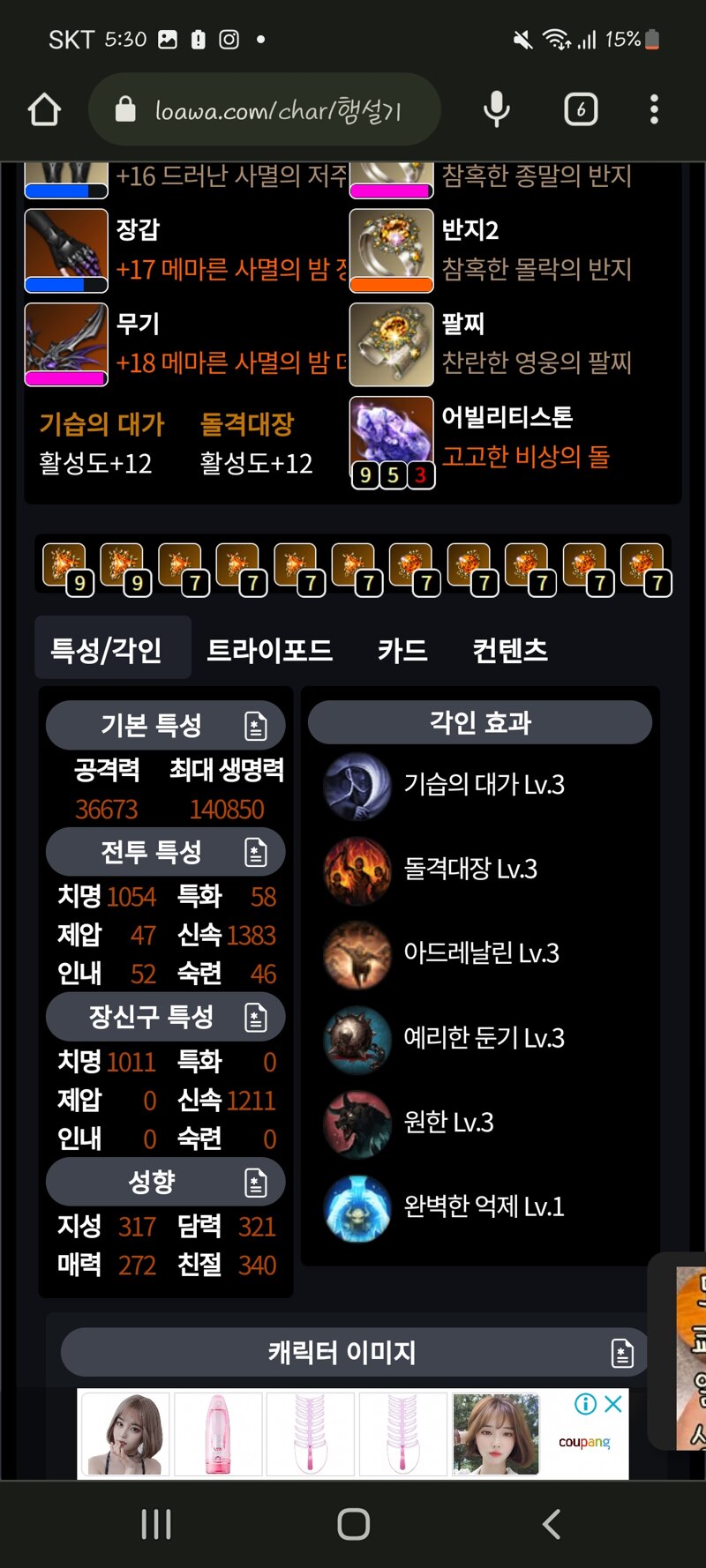Close the Coupang ad banner

613,1404
